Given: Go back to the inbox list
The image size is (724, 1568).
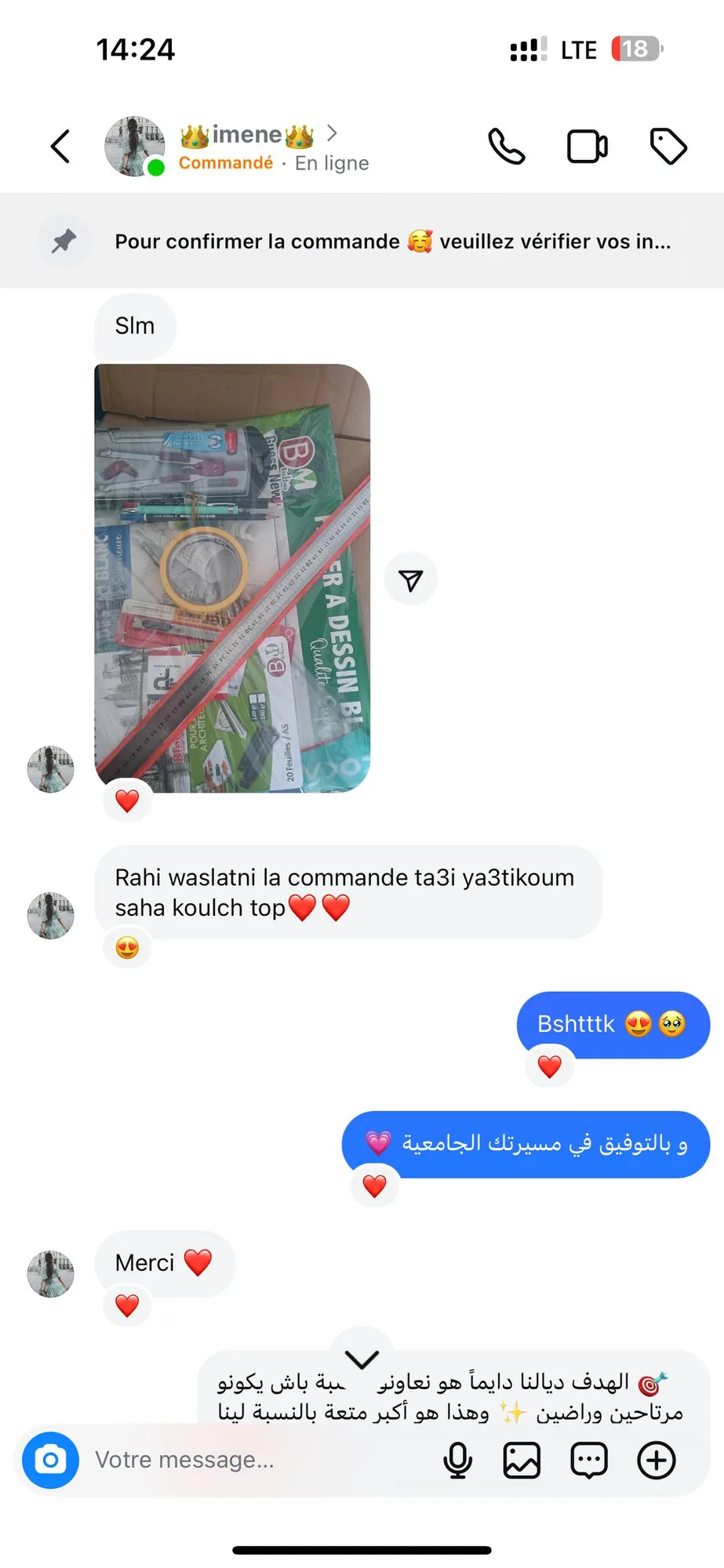Looking at the screenshot, I should (x=60, y=147).
